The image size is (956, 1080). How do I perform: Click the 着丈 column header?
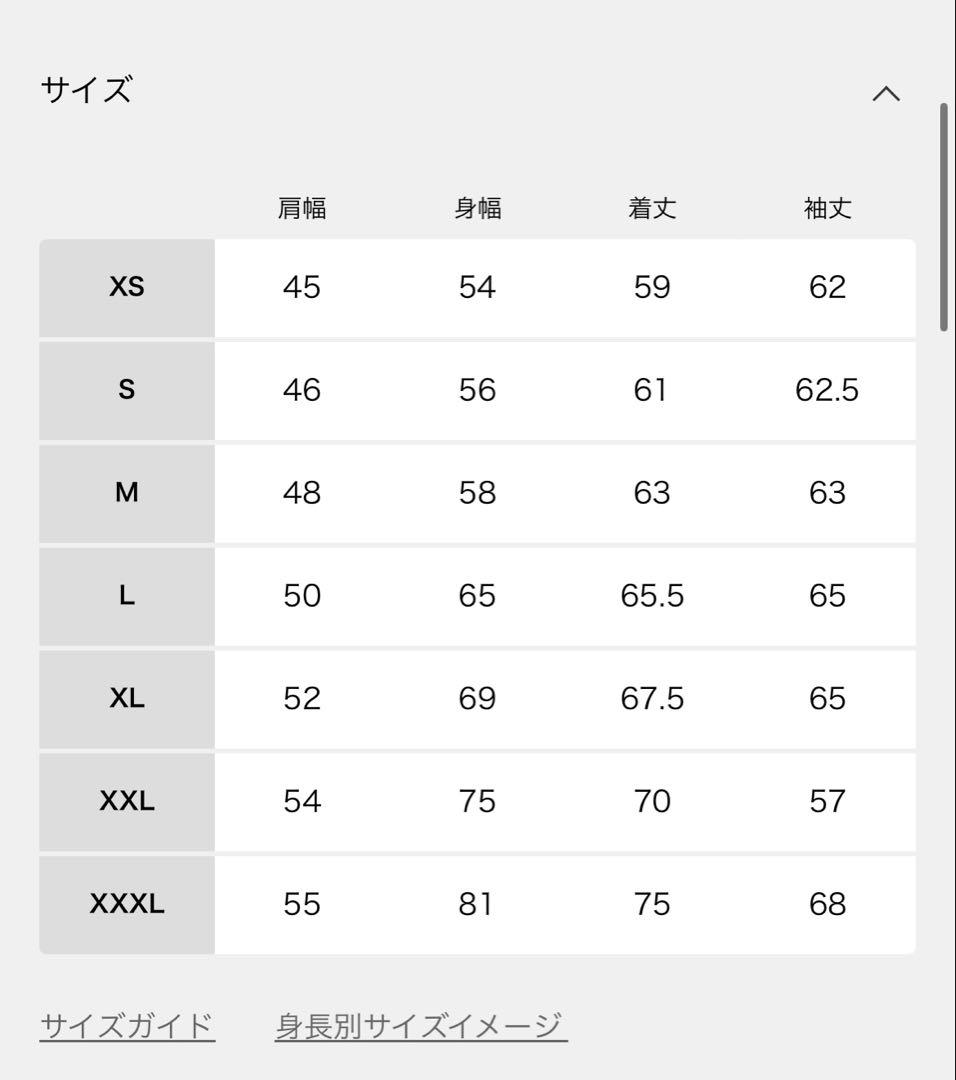click(x=652, y=207)
